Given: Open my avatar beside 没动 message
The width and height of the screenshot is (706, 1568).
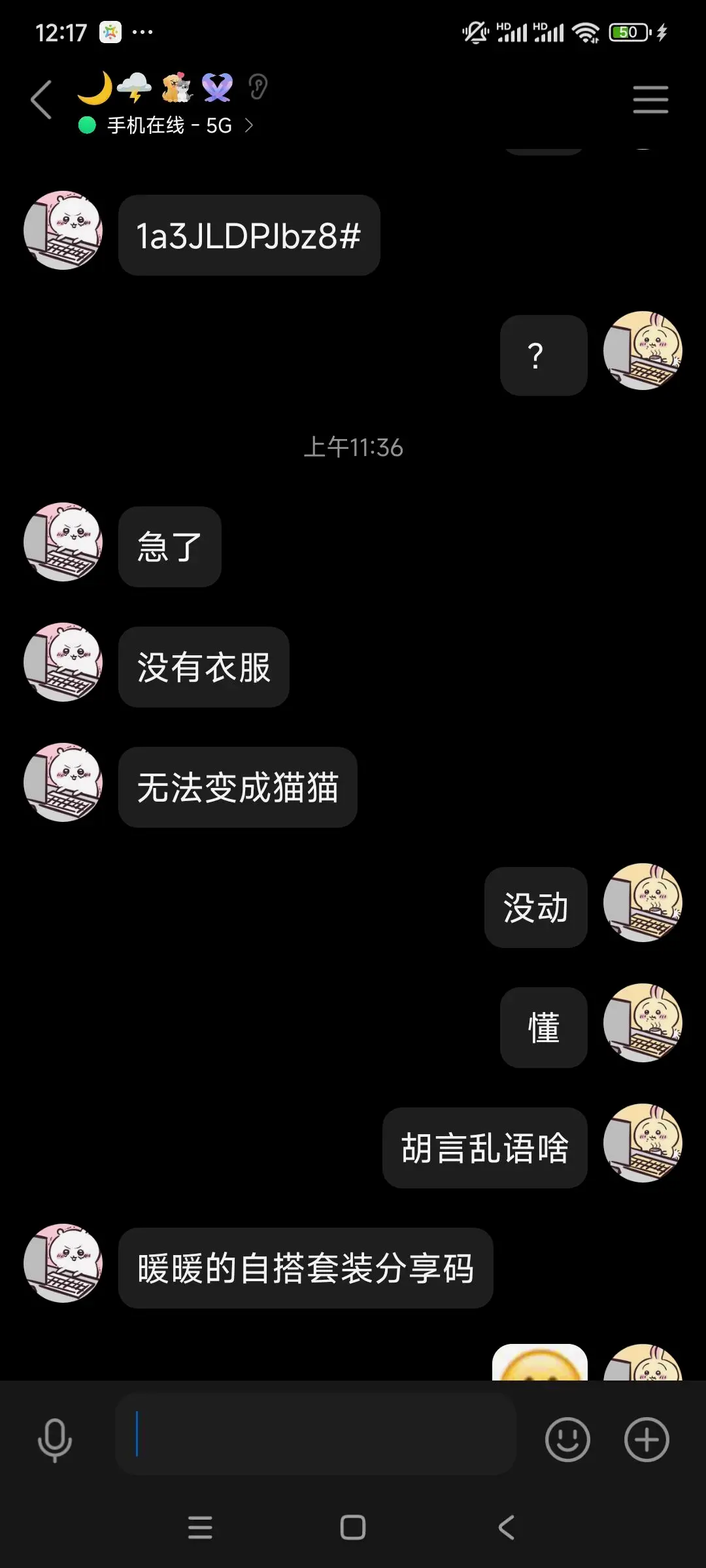Looking at the screenshot, I should [642, 902].
